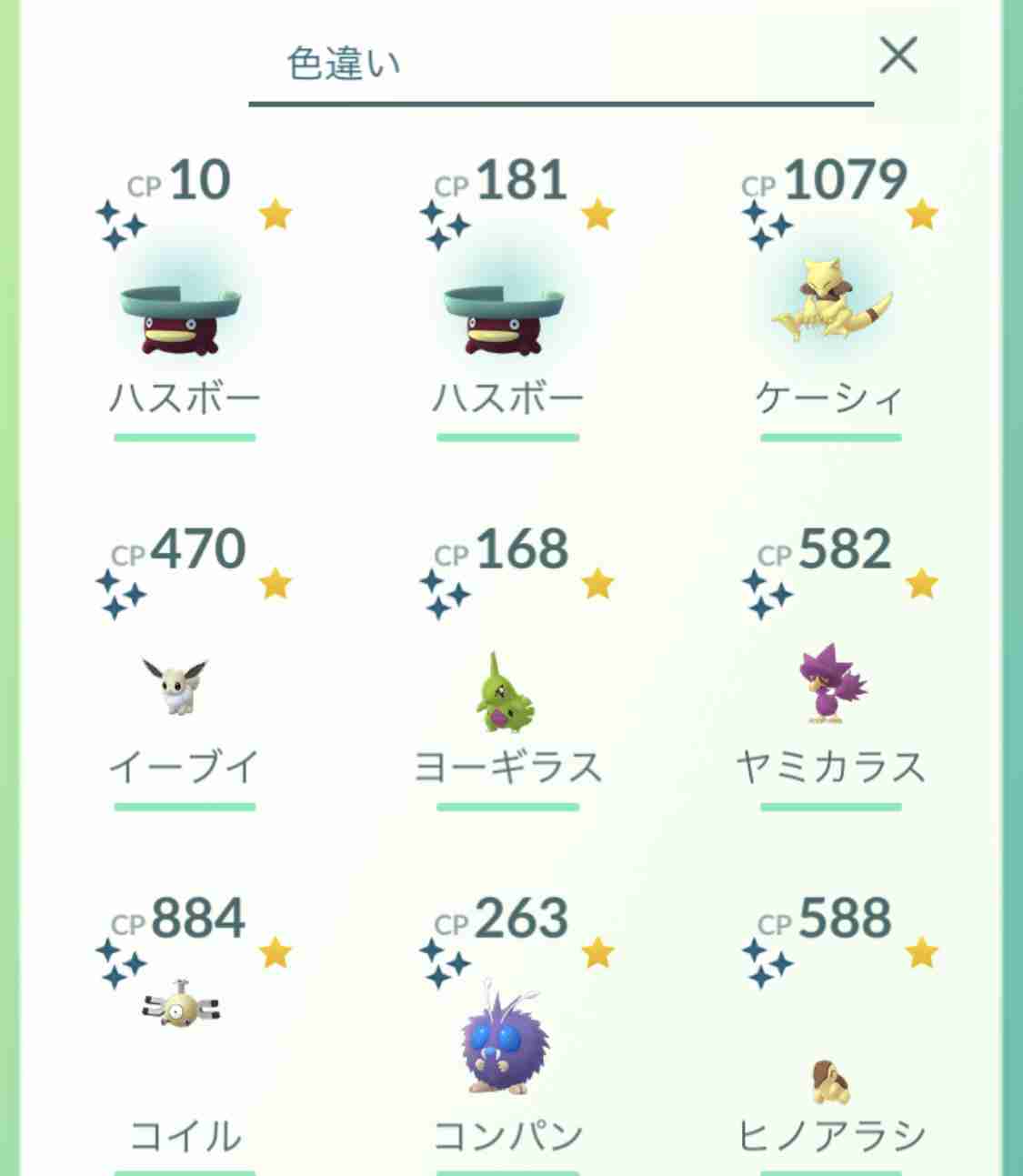Toggle the favorite star on Venonat
Screen dimensions: 1023x1176
coord(597,953)
